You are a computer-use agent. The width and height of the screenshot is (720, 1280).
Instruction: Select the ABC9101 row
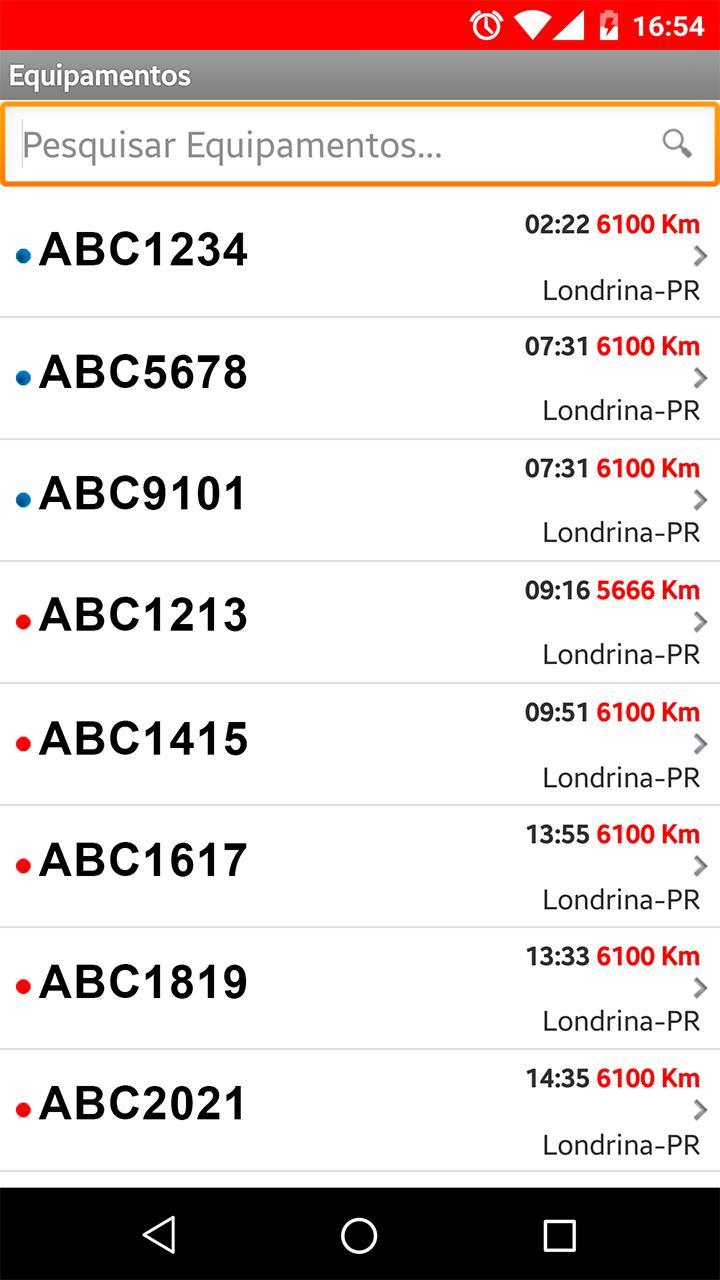pyautogui.click(x=360, y=501)
